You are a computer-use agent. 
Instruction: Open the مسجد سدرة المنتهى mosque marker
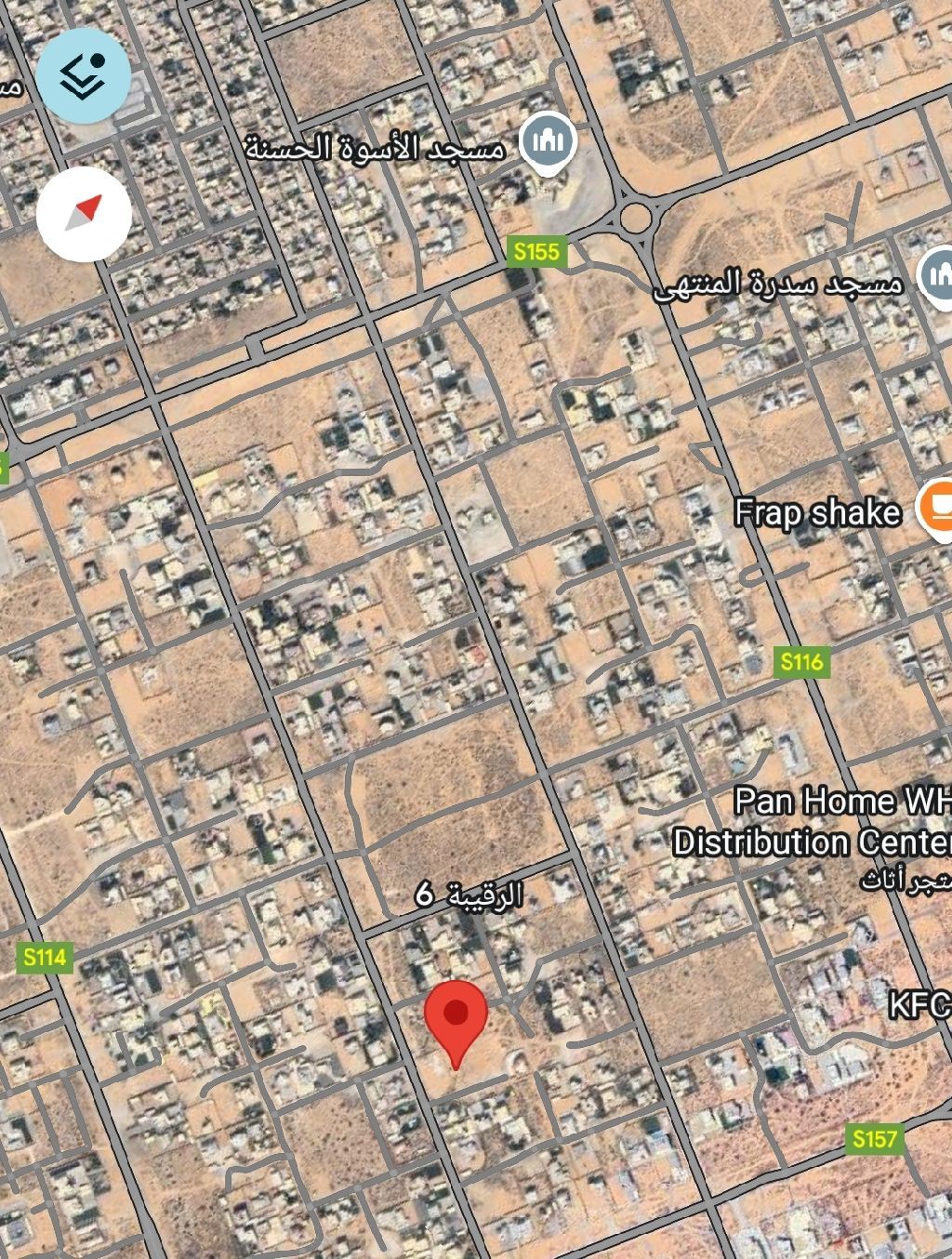935,276
